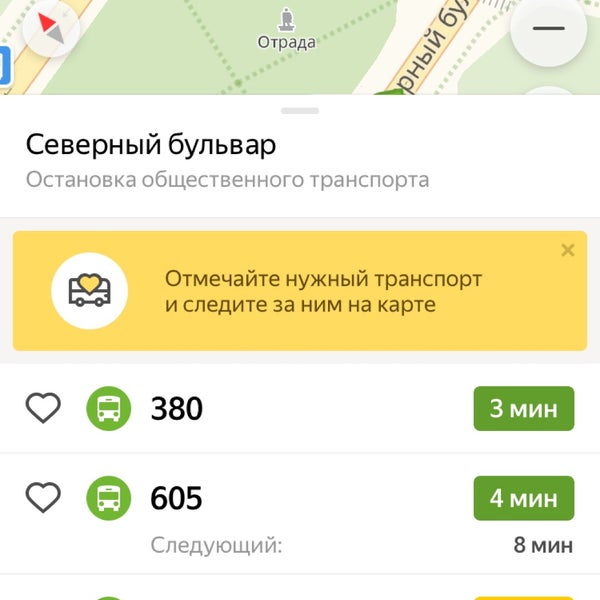Favorite bus route 605 with the heart
Screen dimensions: 600x600
click(x=43, y=497)
